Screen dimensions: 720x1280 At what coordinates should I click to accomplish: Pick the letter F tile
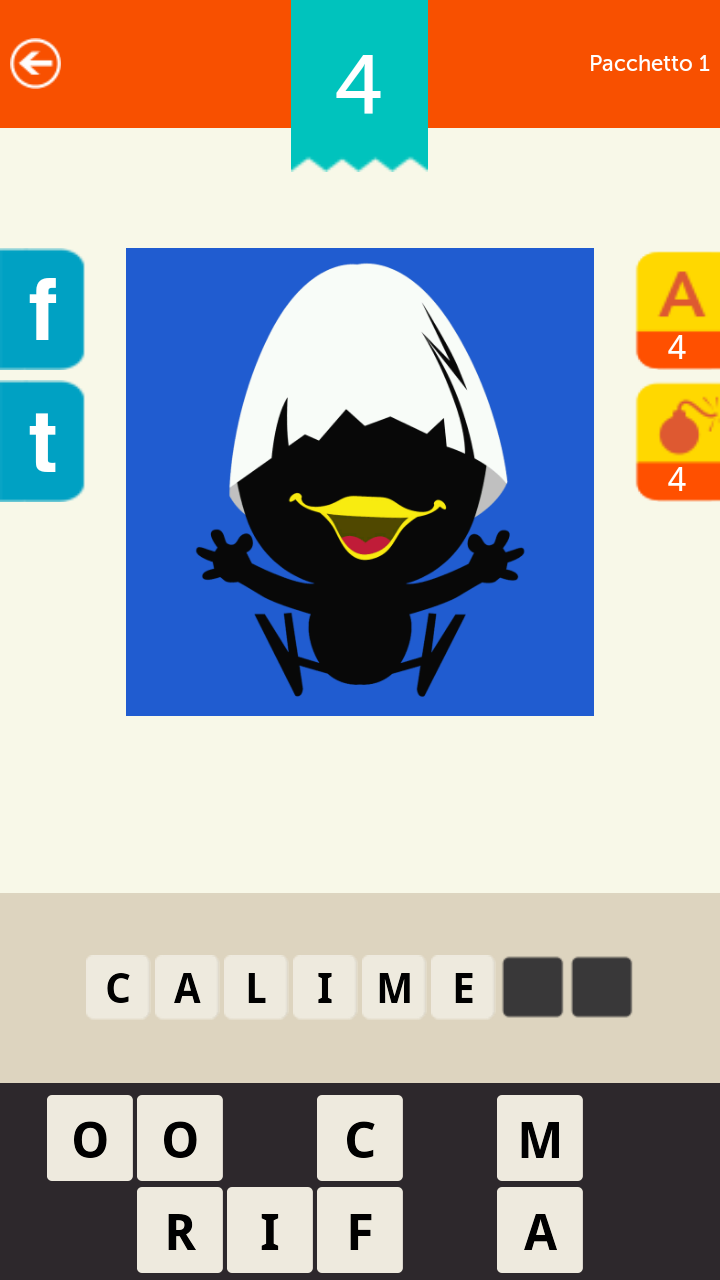(x=360, y=1230)
